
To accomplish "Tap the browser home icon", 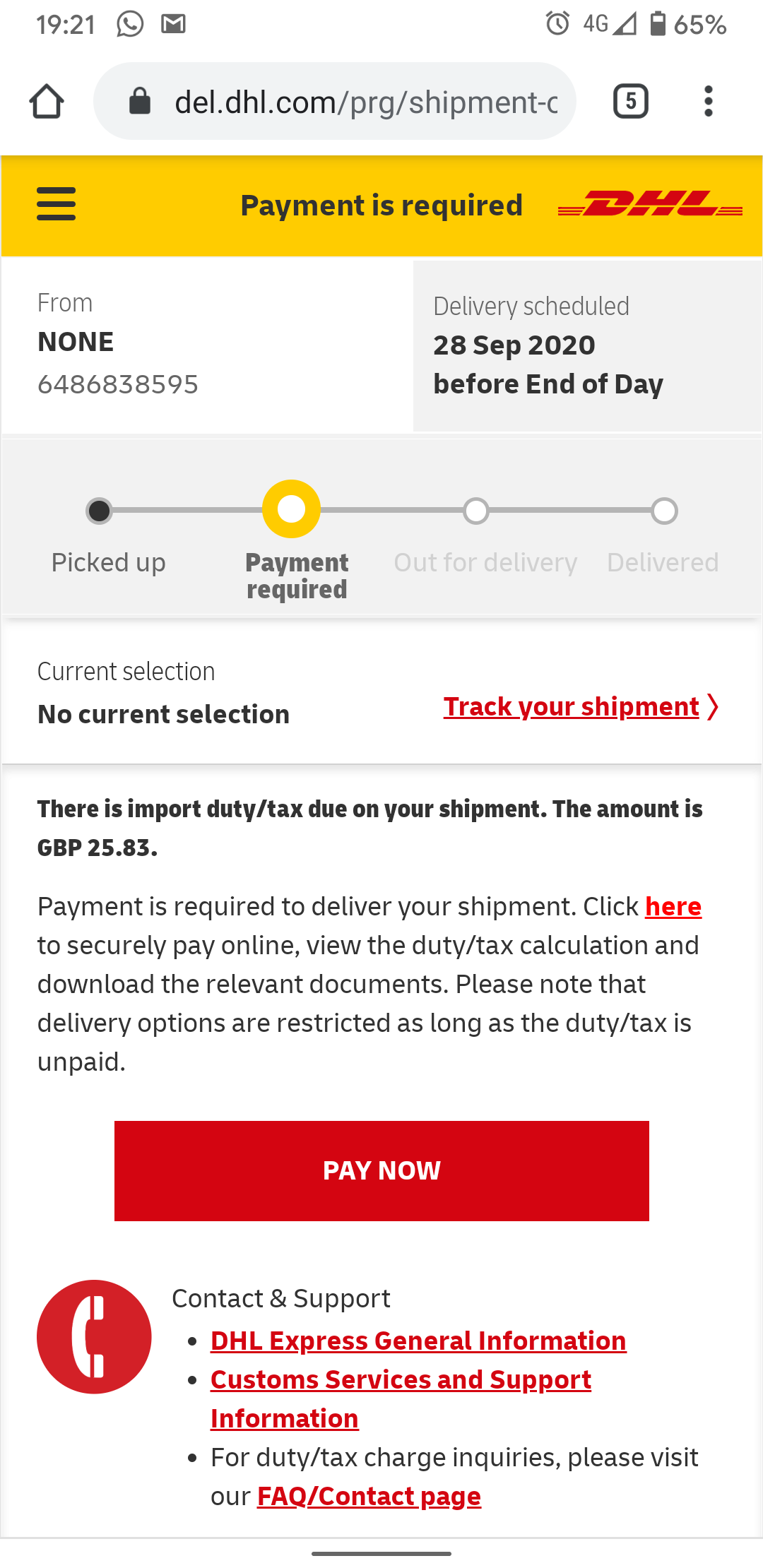I will 47,102.
